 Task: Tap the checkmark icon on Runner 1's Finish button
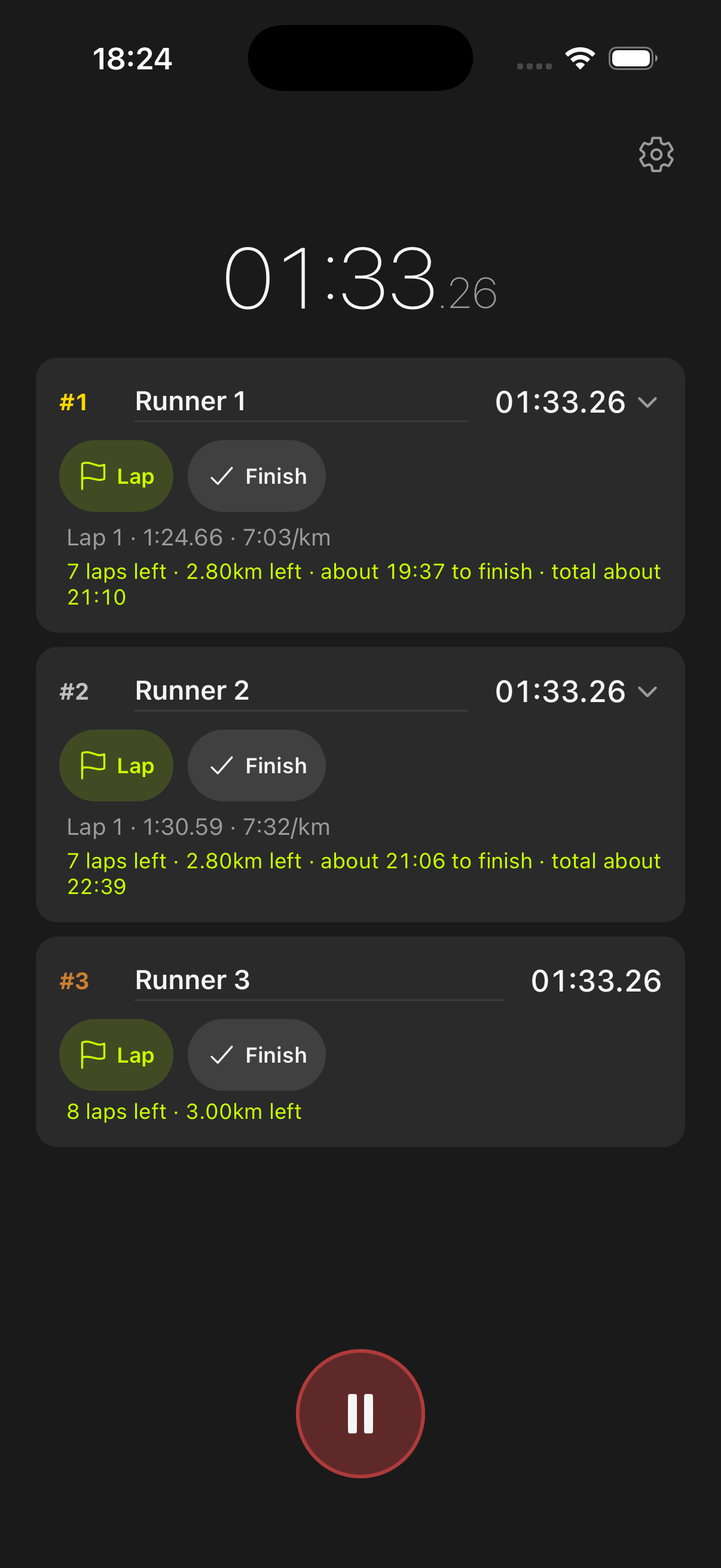pyautogui.click(x=222, y=476)
